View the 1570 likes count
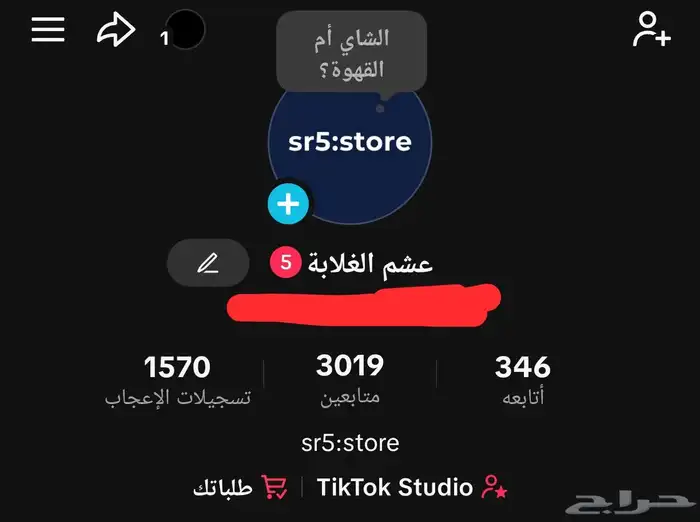This screenshot has width=700, height=522. [x=178, y=379]
